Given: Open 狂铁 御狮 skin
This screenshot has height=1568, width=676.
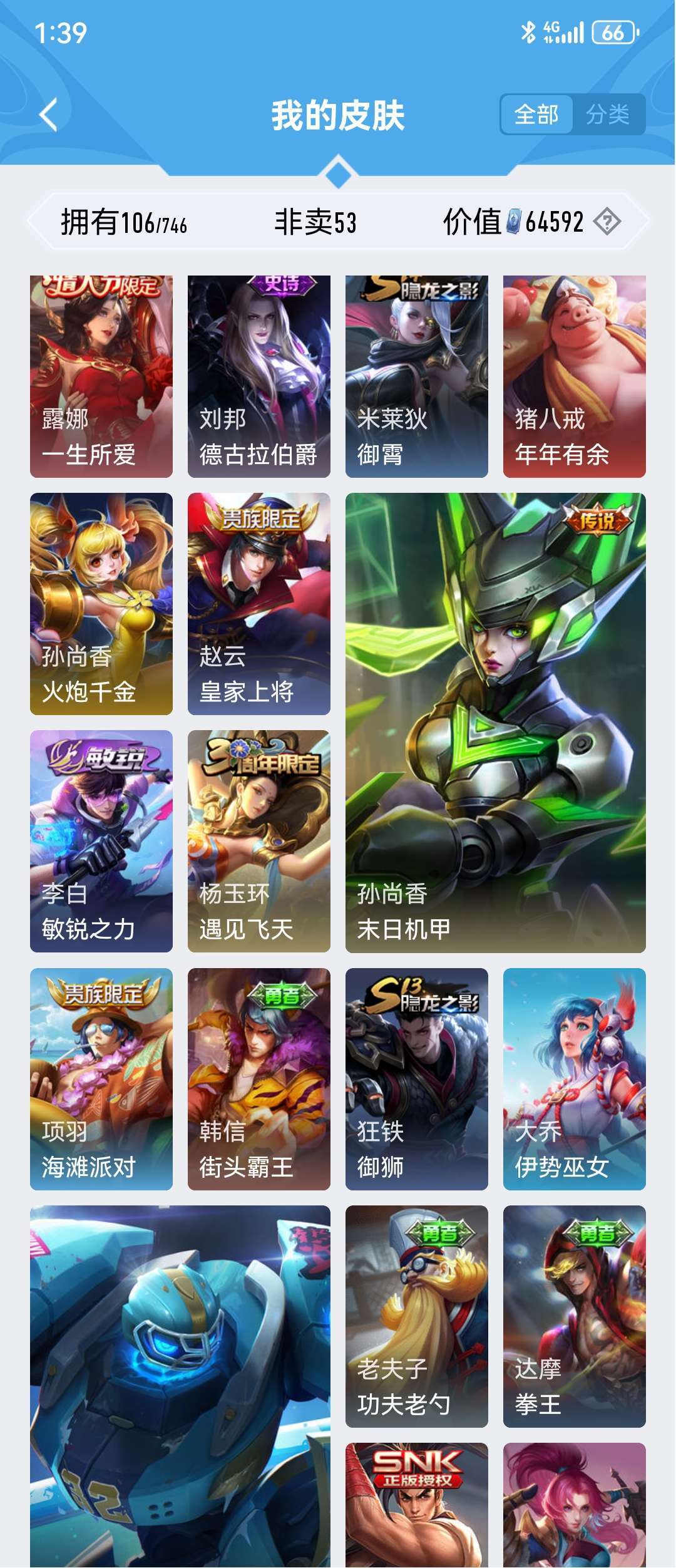Looking at the screenshot, I should pos(417,1079).
